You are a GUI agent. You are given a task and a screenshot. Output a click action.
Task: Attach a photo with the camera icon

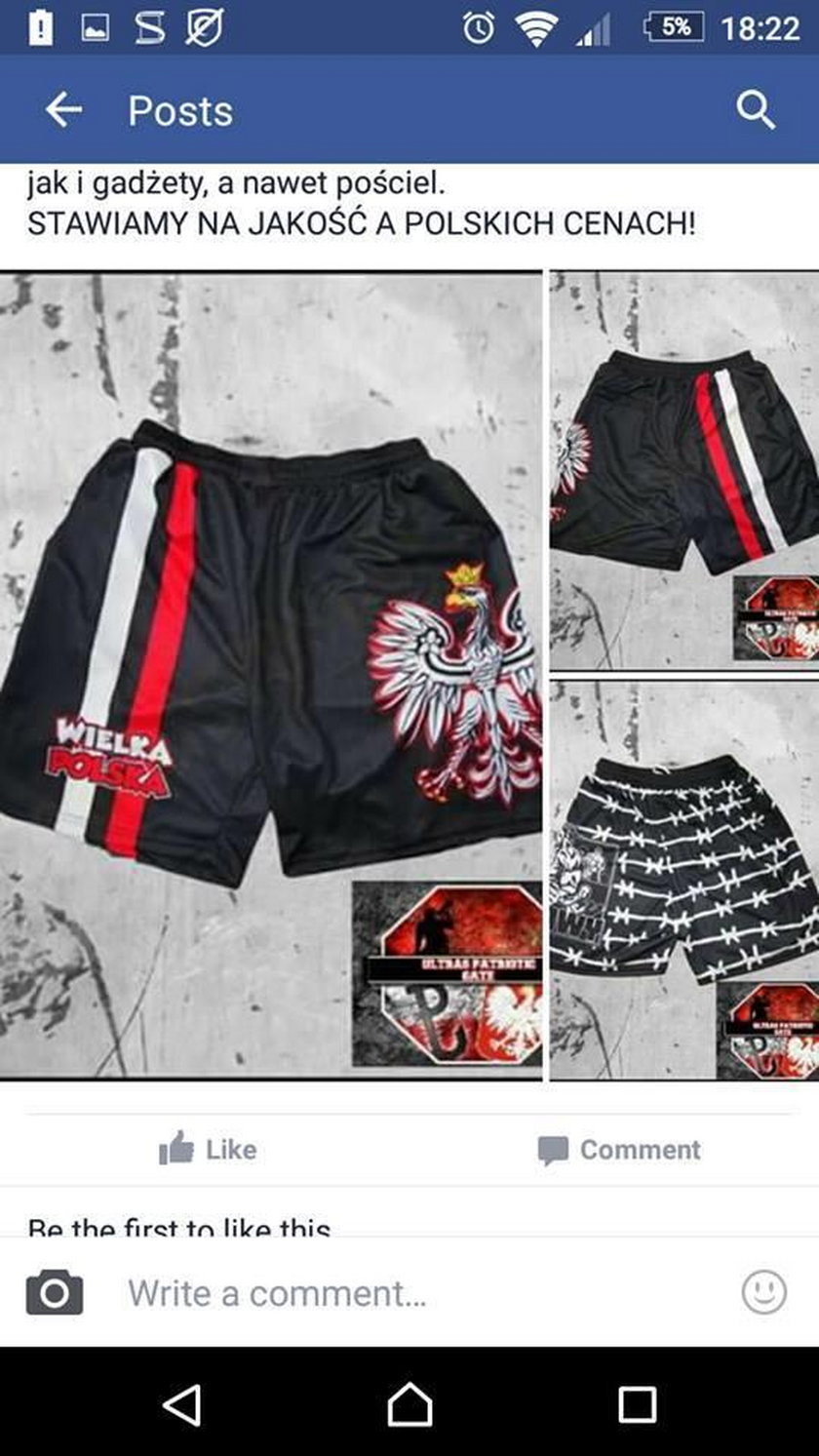pos(55,1293)
